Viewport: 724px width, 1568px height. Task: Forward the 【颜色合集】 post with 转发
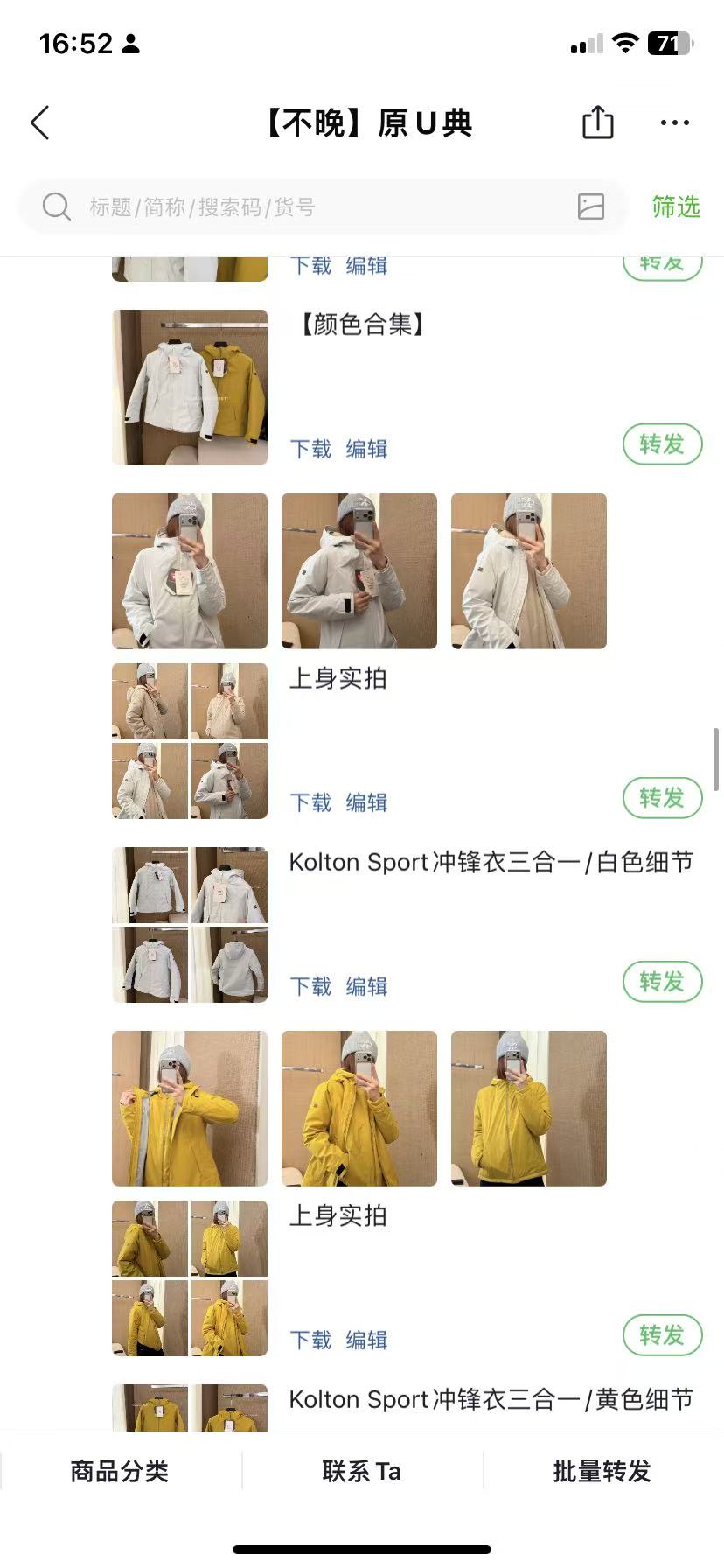click(x=662, y=445)
